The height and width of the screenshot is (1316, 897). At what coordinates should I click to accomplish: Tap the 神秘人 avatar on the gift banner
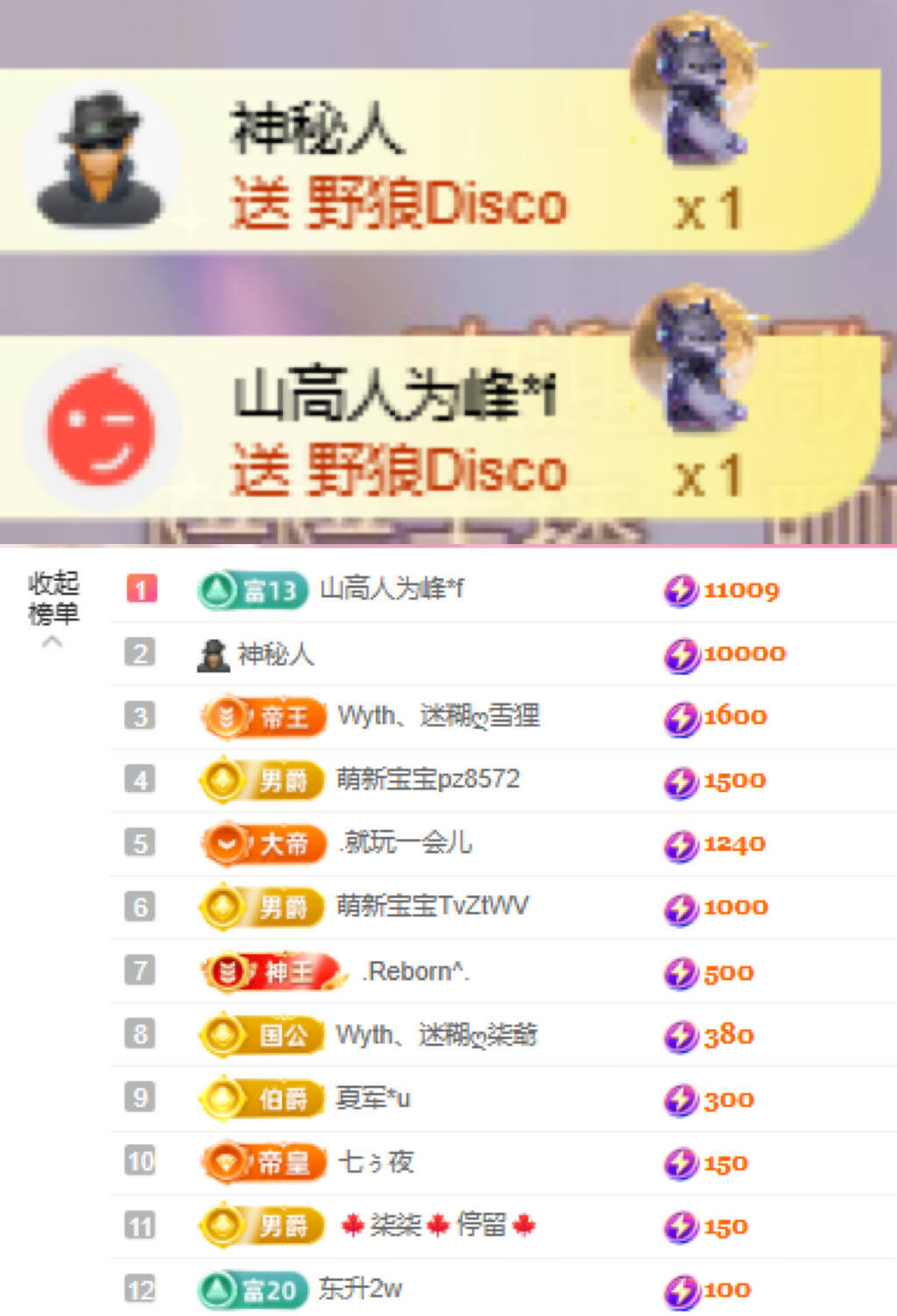[99, 159]
